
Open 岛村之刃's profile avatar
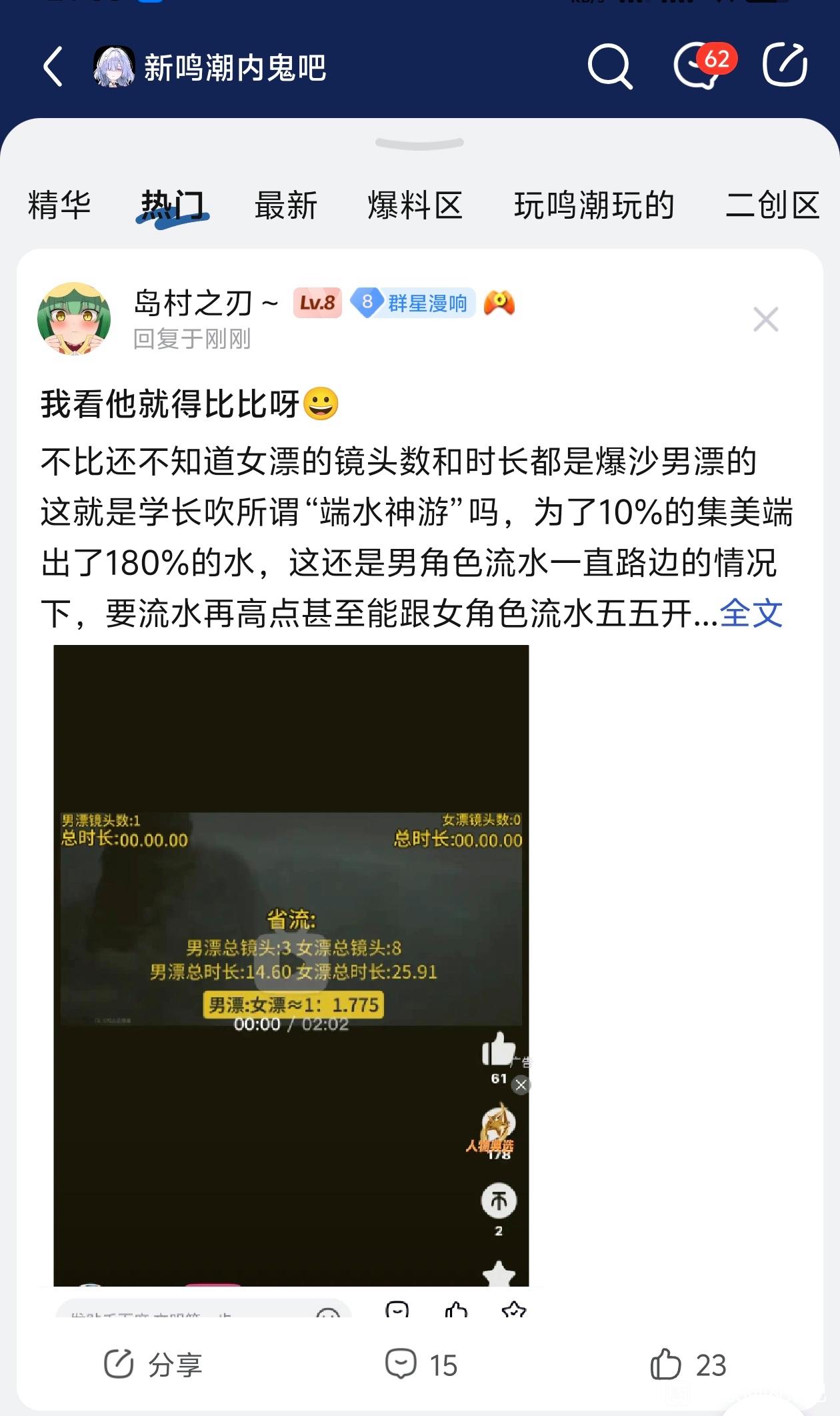coord(74,319)
